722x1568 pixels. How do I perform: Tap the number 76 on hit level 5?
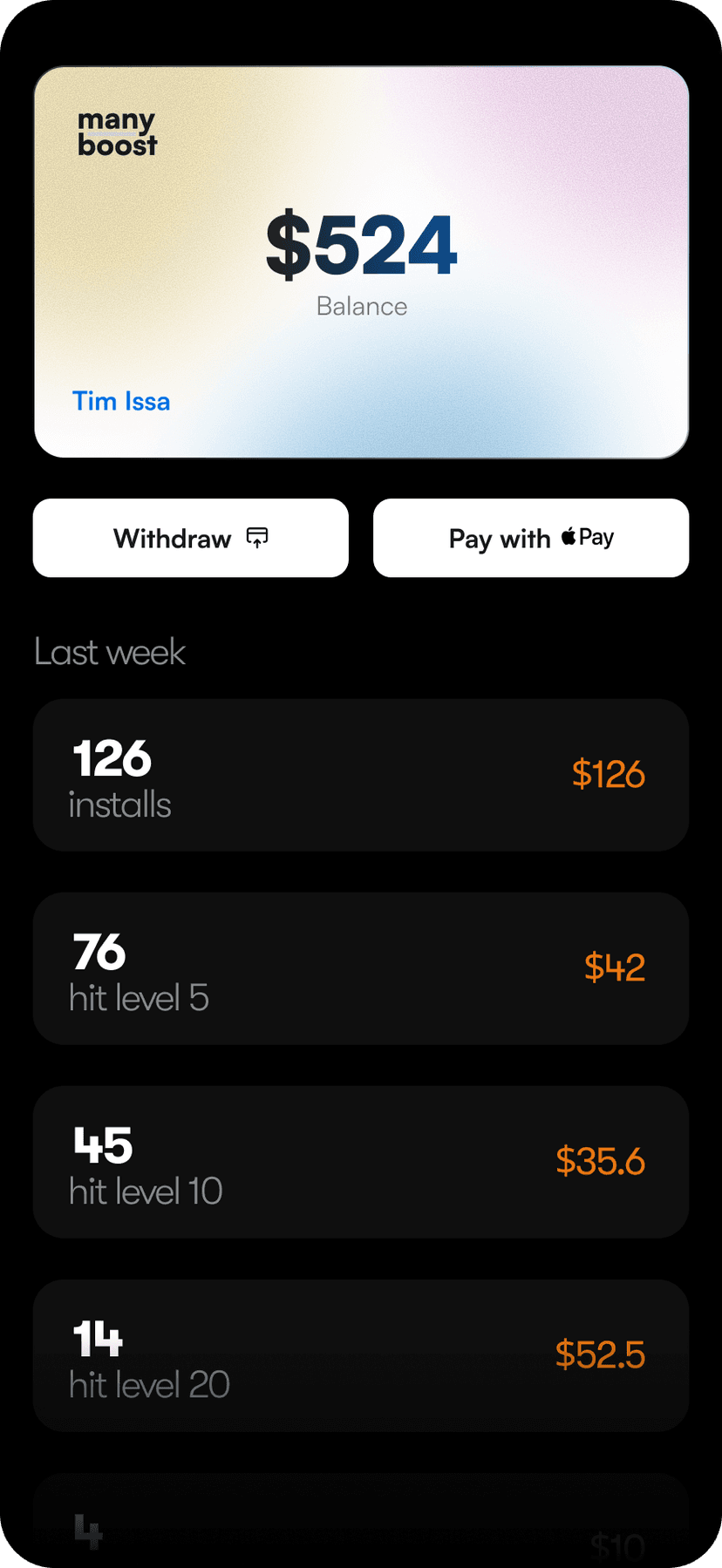pyautogui.click(x=100, y=952)
